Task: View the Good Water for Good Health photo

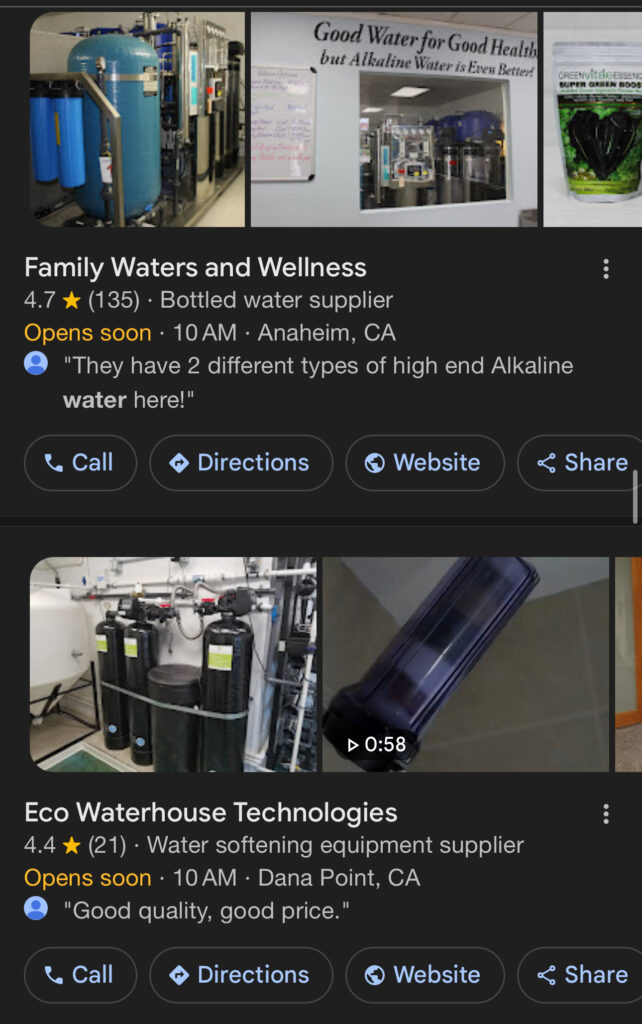Action: click(x=394, y=120)
